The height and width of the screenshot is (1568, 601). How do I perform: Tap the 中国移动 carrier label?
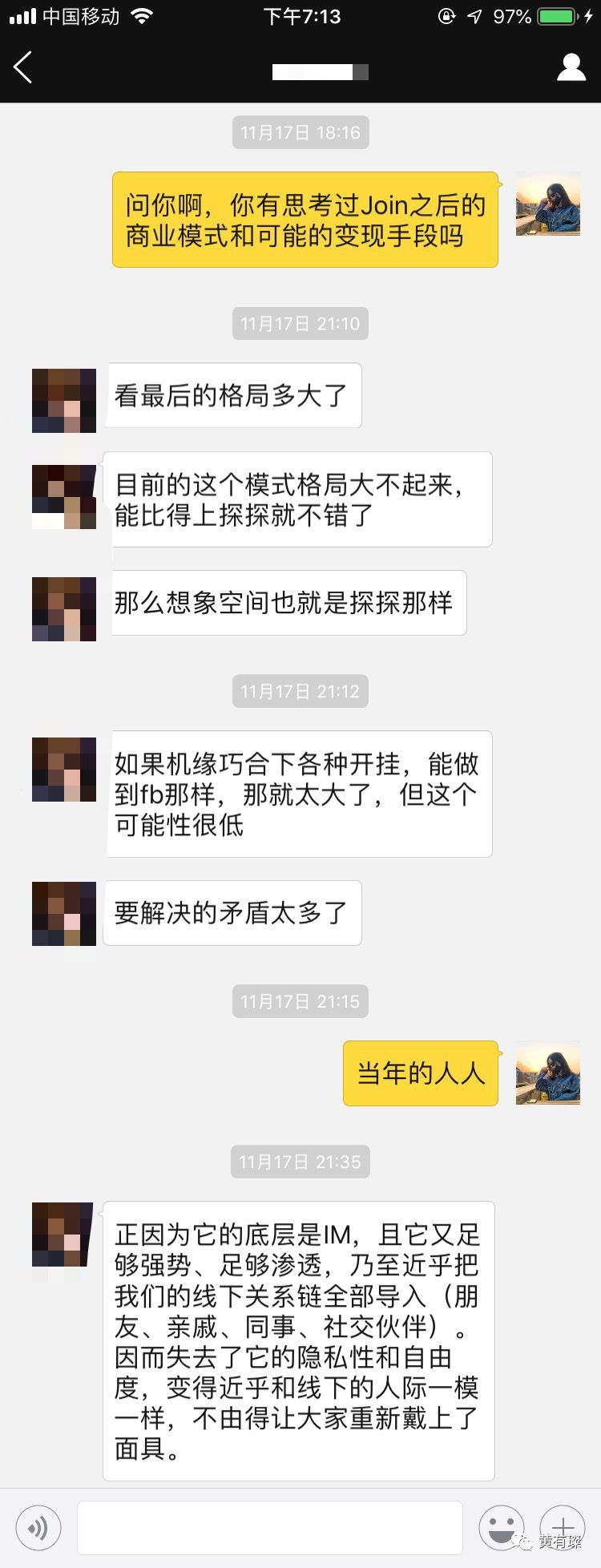(x=80, y=15)
